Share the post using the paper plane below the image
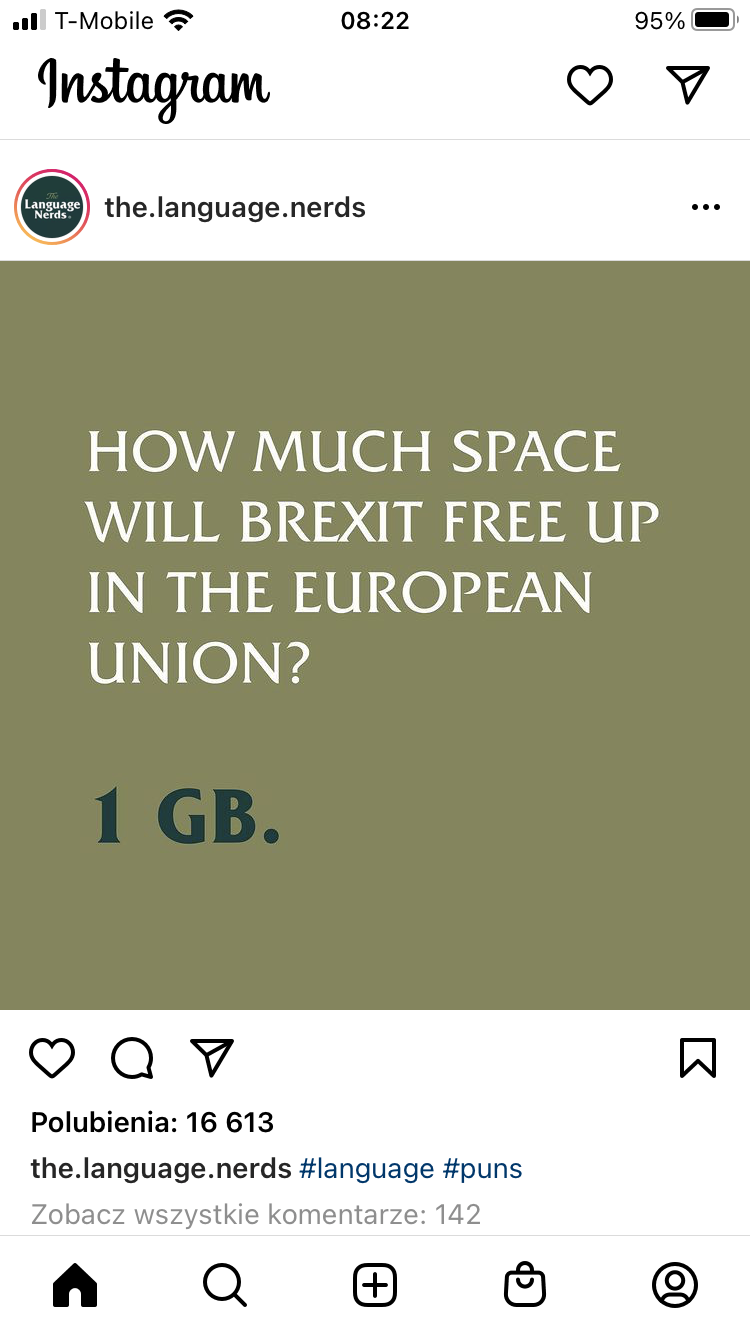 pos(211,1057)
